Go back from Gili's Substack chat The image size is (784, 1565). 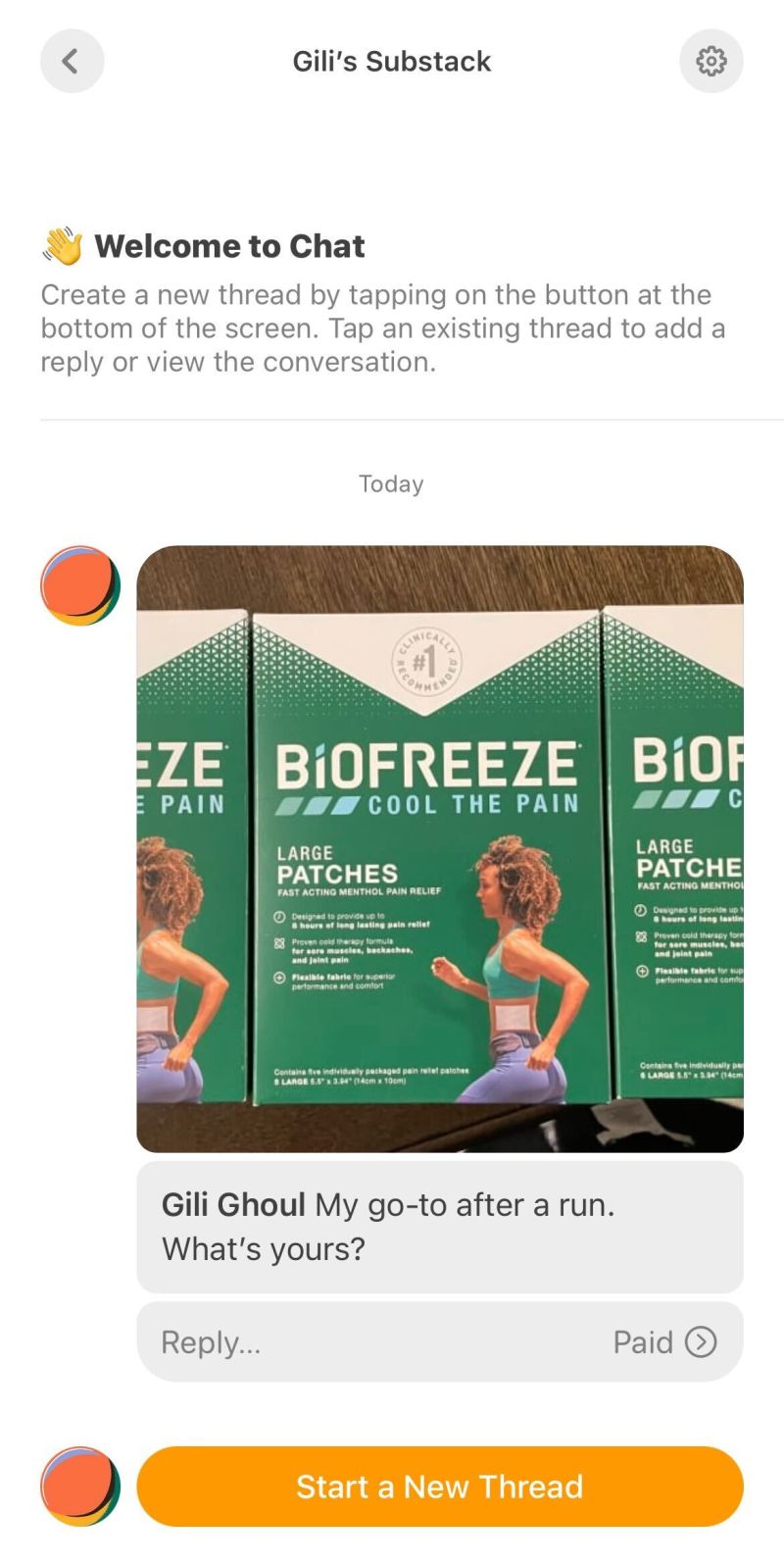pyautogui.click(x=72, y=61)
